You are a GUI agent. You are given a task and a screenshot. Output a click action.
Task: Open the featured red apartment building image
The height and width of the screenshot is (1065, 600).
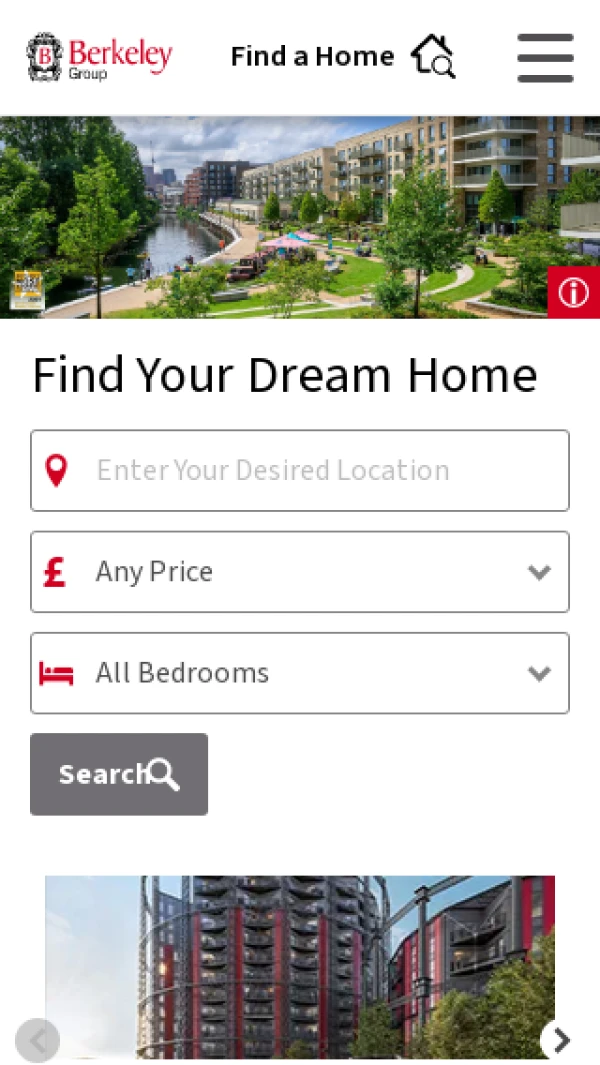coord(300,965)
